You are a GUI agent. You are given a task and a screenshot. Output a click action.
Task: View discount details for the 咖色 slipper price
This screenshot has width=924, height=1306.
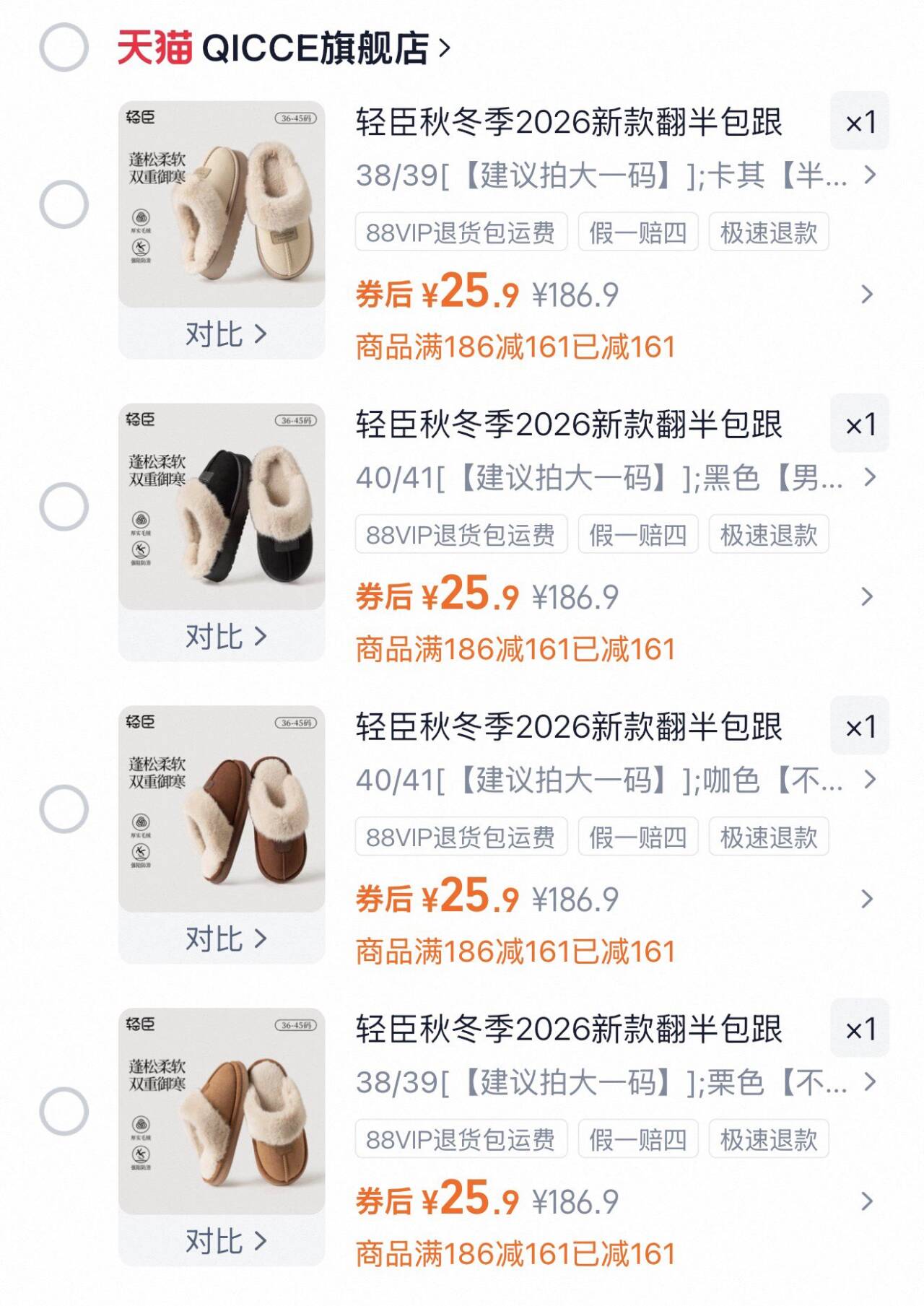pos(866,899)
